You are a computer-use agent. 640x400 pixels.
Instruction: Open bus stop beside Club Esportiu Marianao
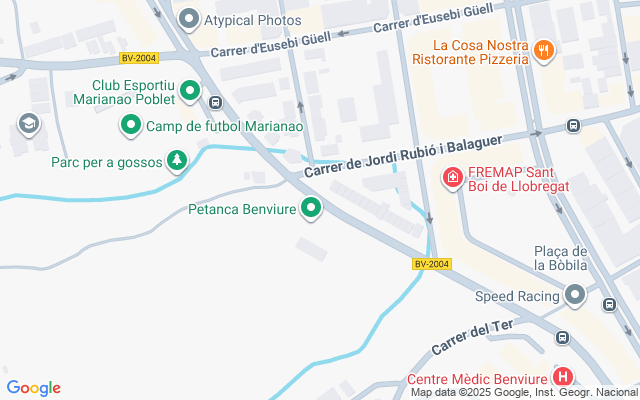216,102
